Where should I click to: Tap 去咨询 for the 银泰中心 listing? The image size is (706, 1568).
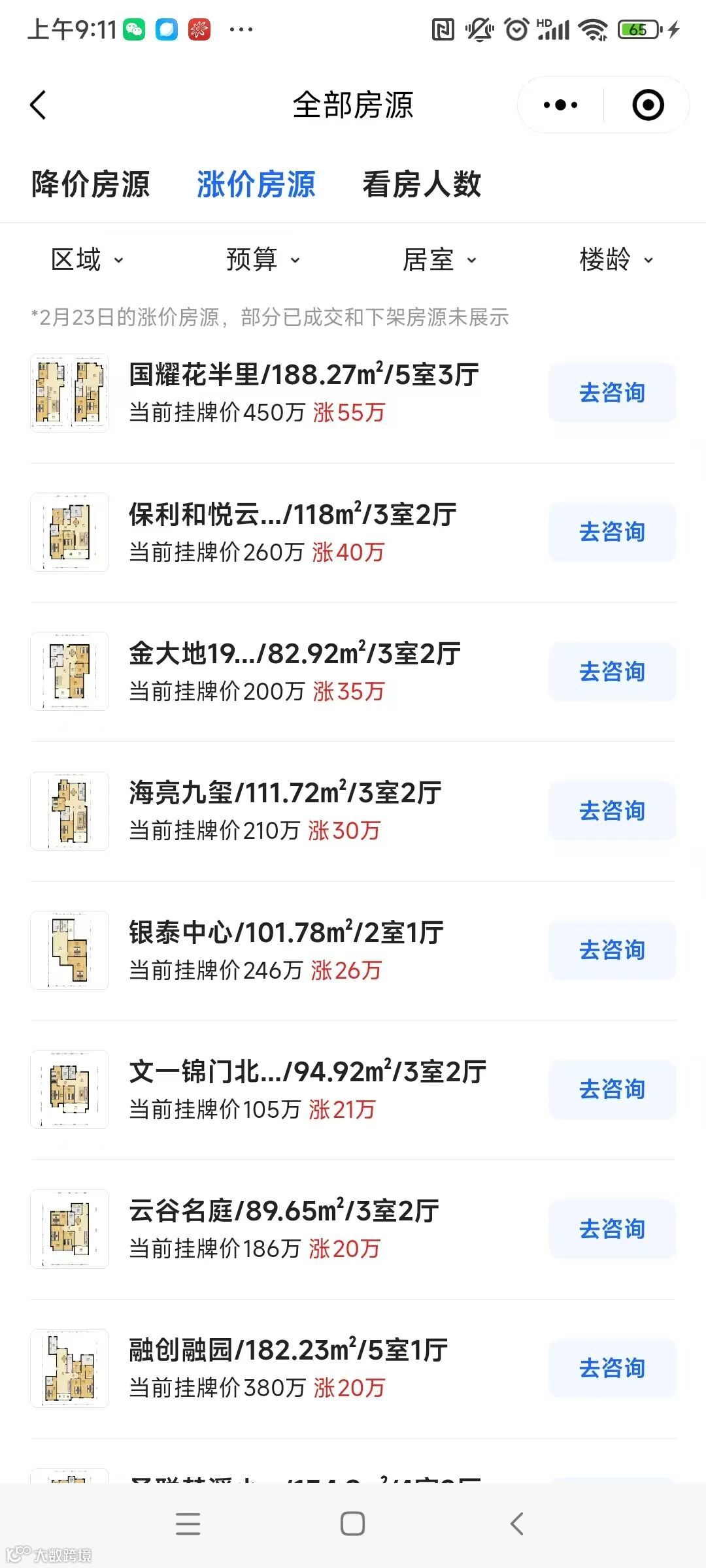612,950
